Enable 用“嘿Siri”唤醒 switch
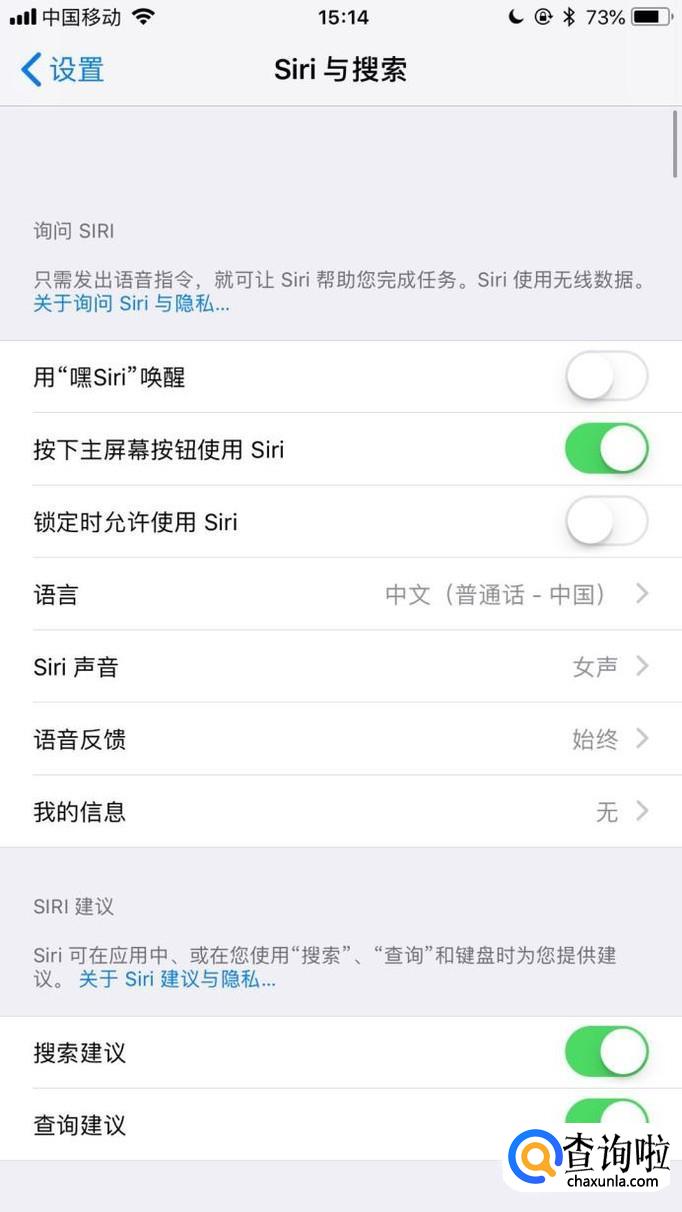The width and height of the screenshot is (682, 1212). [x=606, y=377]
